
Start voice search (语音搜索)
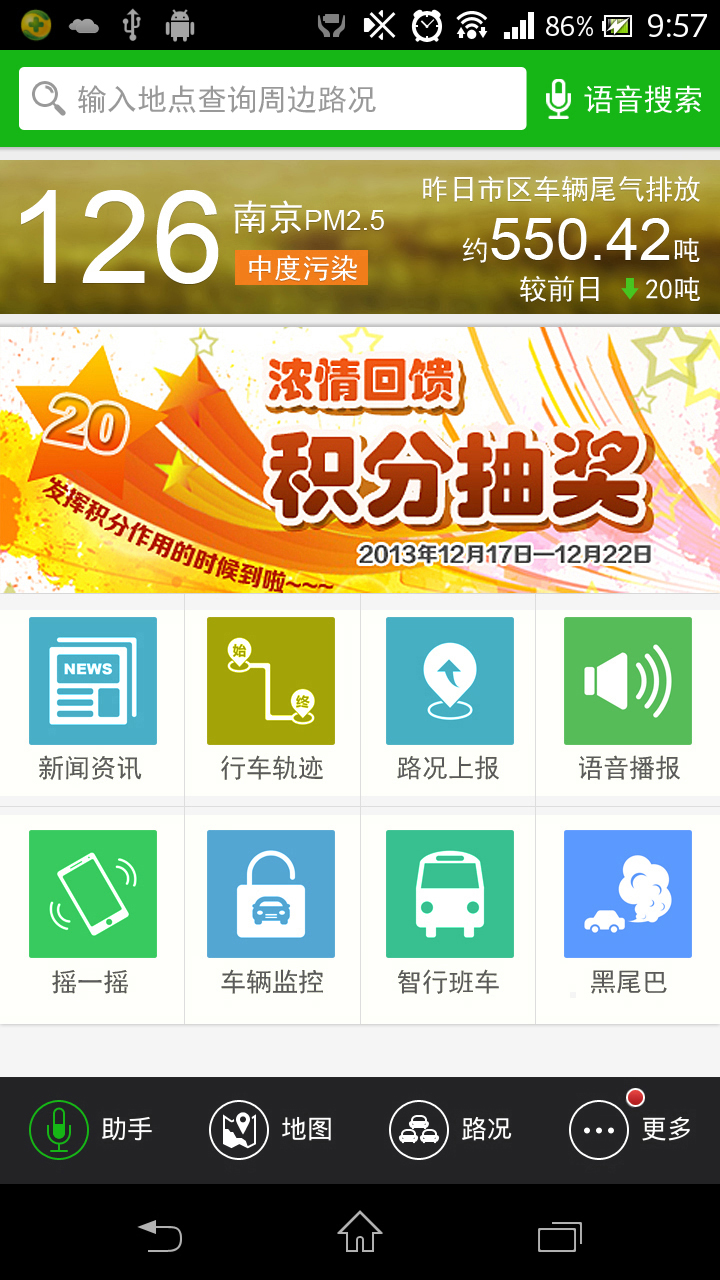click(624, 99)
